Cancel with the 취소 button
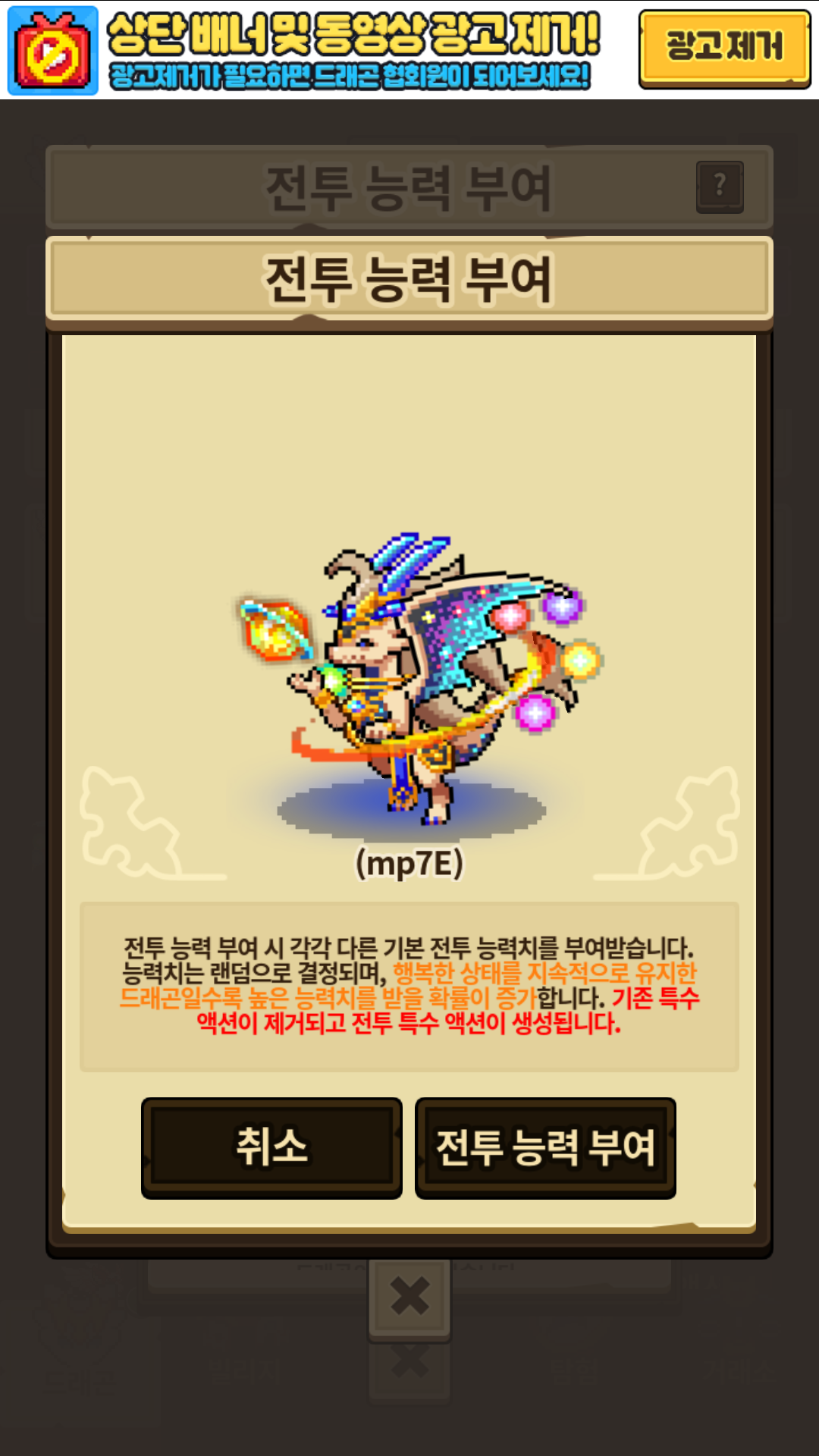This screenshot has width=819, height=1456. pyautogui.click(x=271, y=1147)
